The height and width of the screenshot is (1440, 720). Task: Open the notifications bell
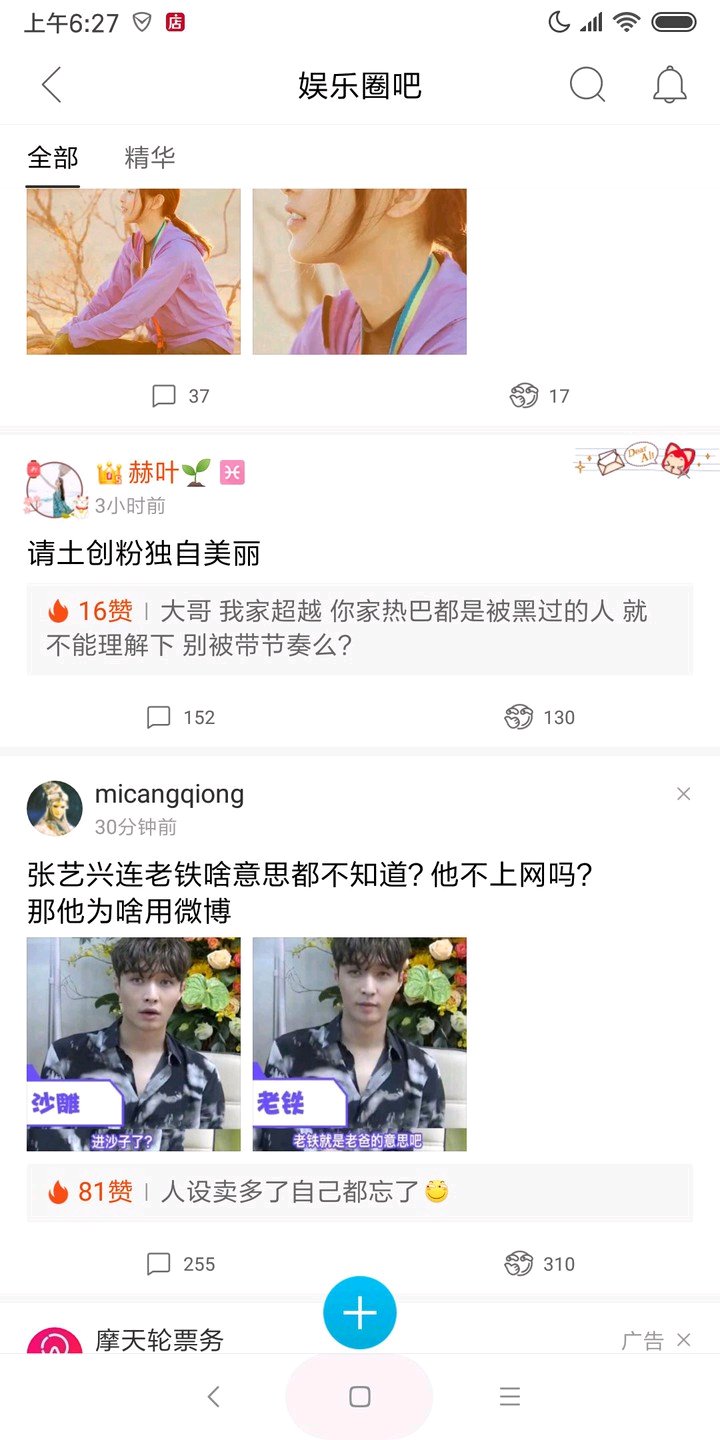670,85
